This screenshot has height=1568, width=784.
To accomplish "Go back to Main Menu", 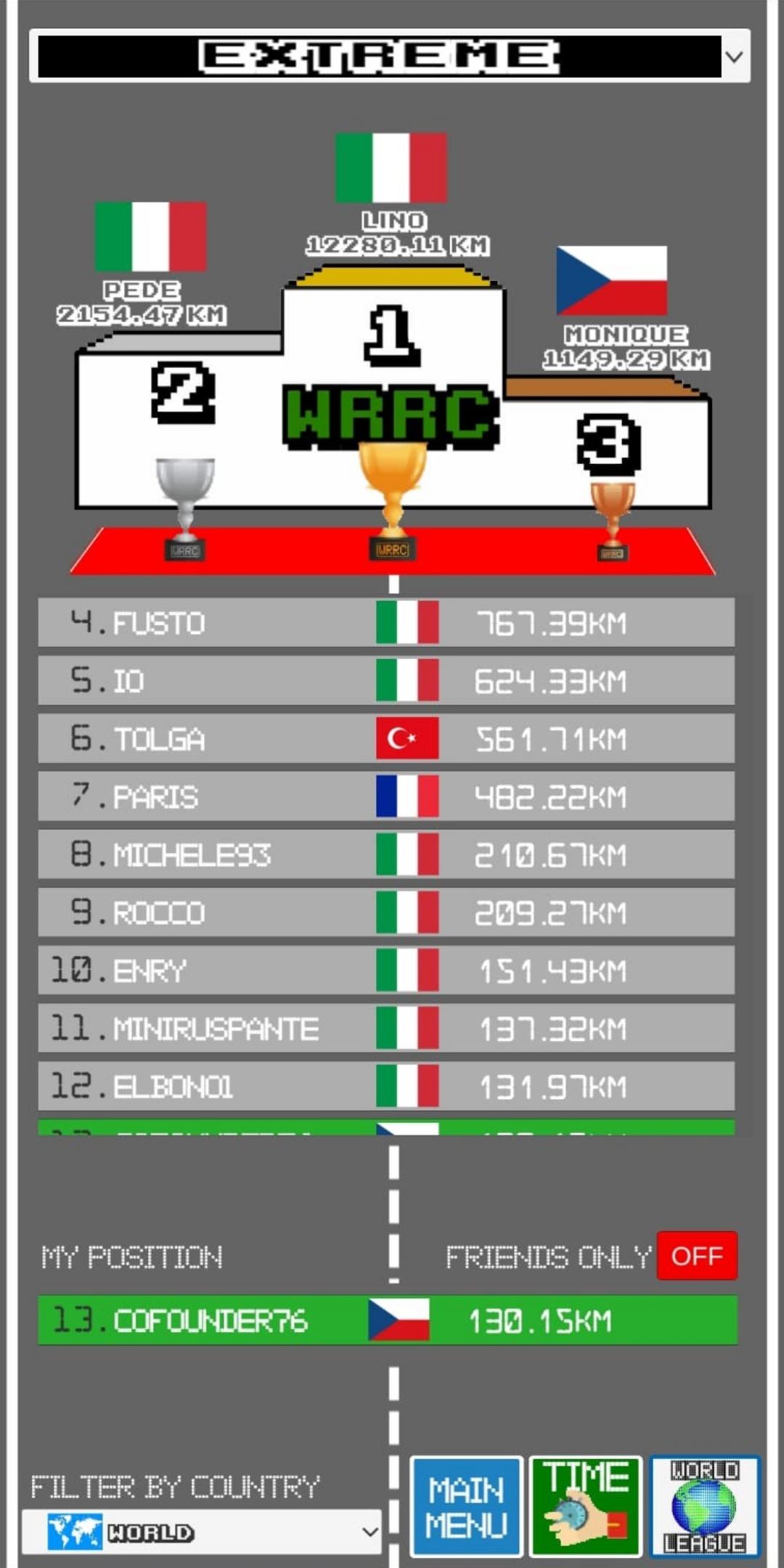I will click(466, 1507).
